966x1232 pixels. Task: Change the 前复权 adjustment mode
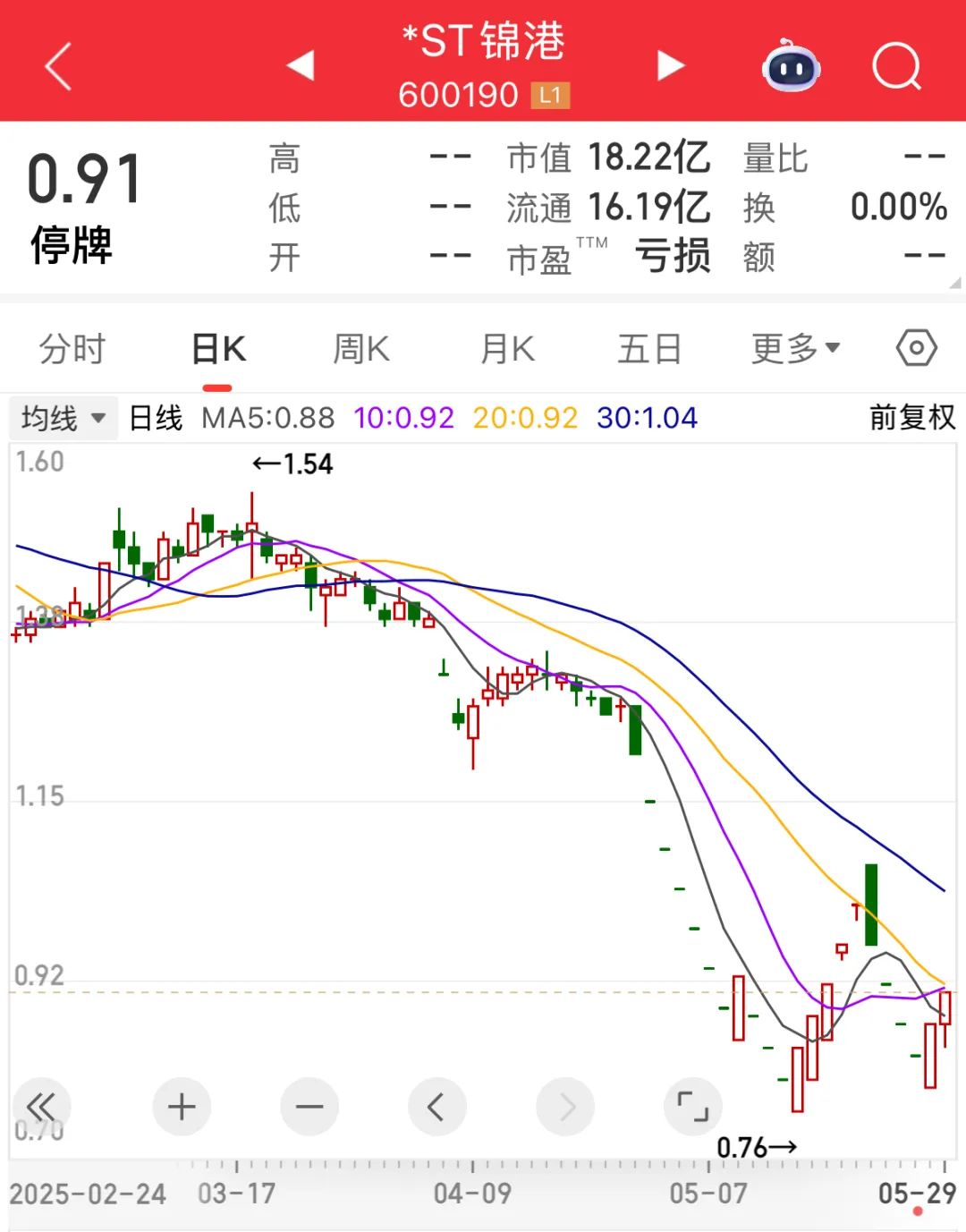(911, 418)
